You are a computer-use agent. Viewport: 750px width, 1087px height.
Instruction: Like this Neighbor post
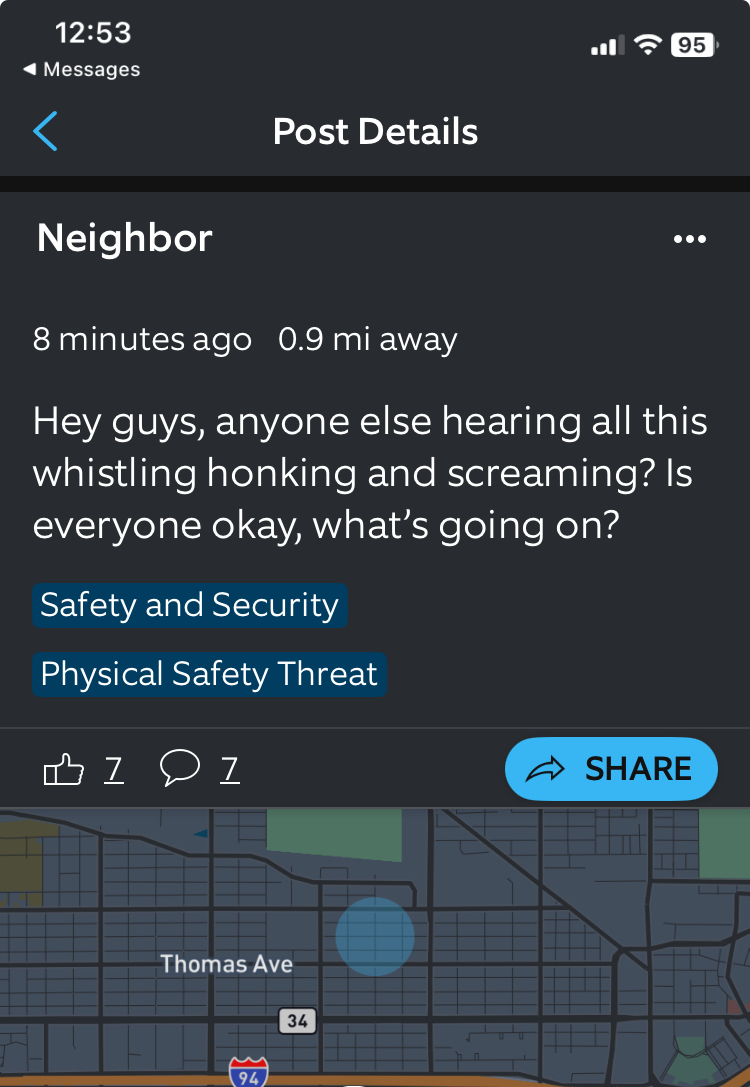pos(63,770)
